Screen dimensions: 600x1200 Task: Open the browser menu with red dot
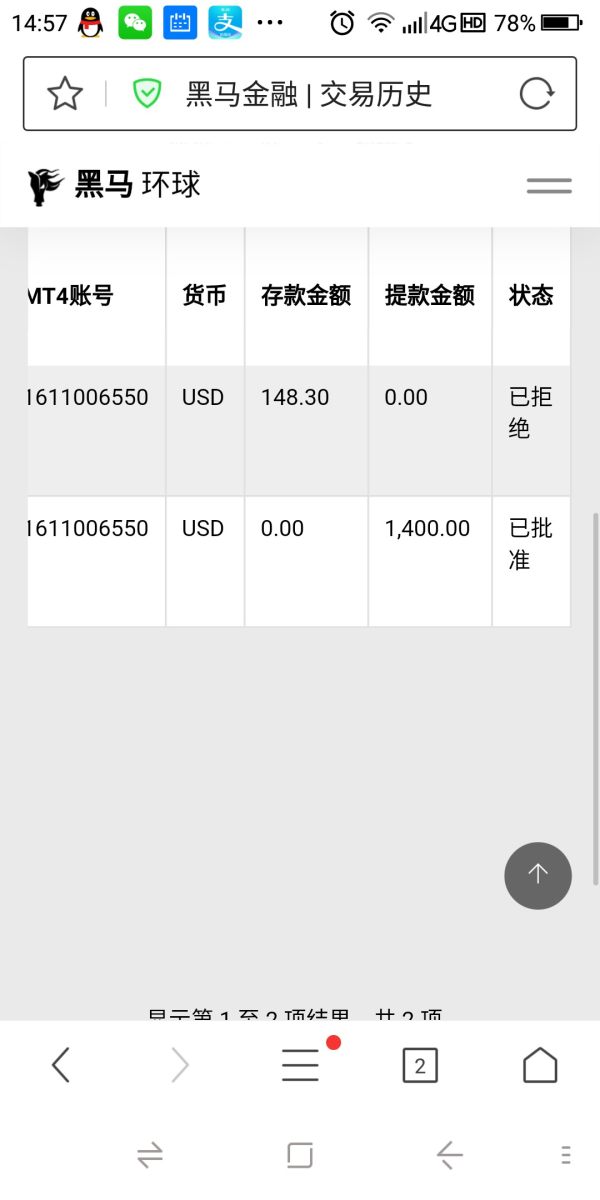(x=300, y=1065)
